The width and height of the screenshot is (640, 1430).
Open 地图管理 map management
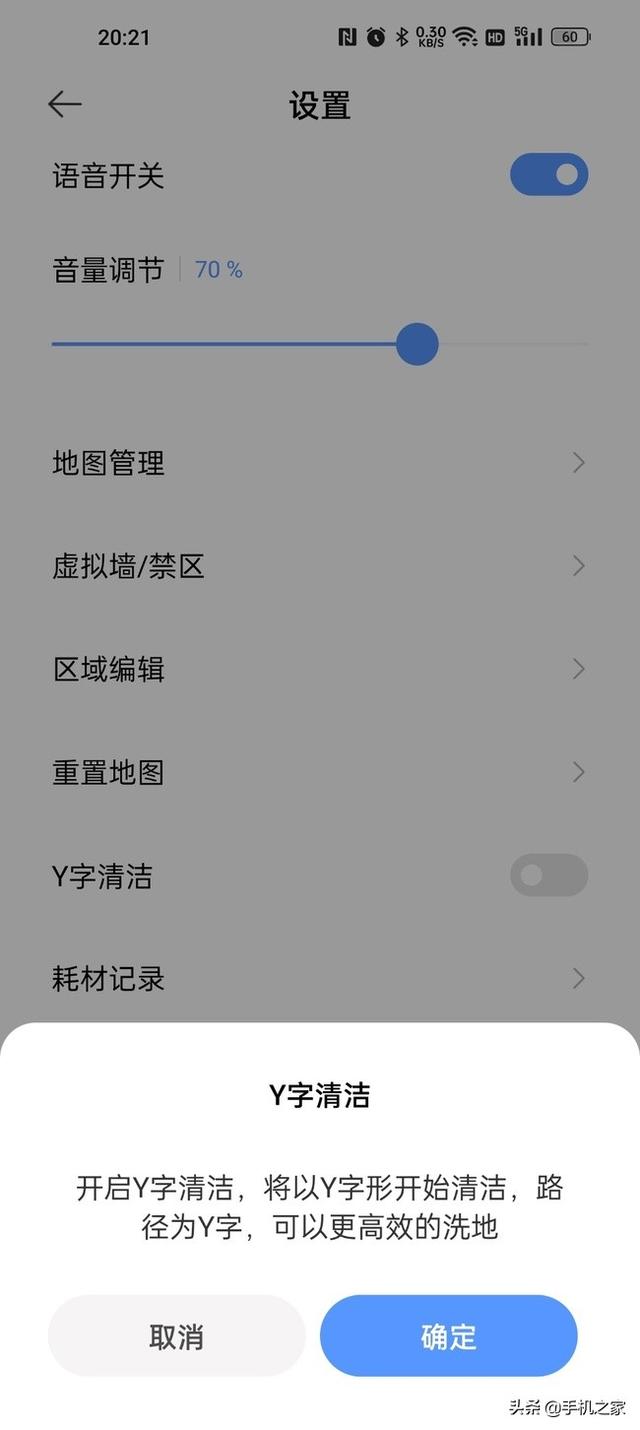(320, 463)
